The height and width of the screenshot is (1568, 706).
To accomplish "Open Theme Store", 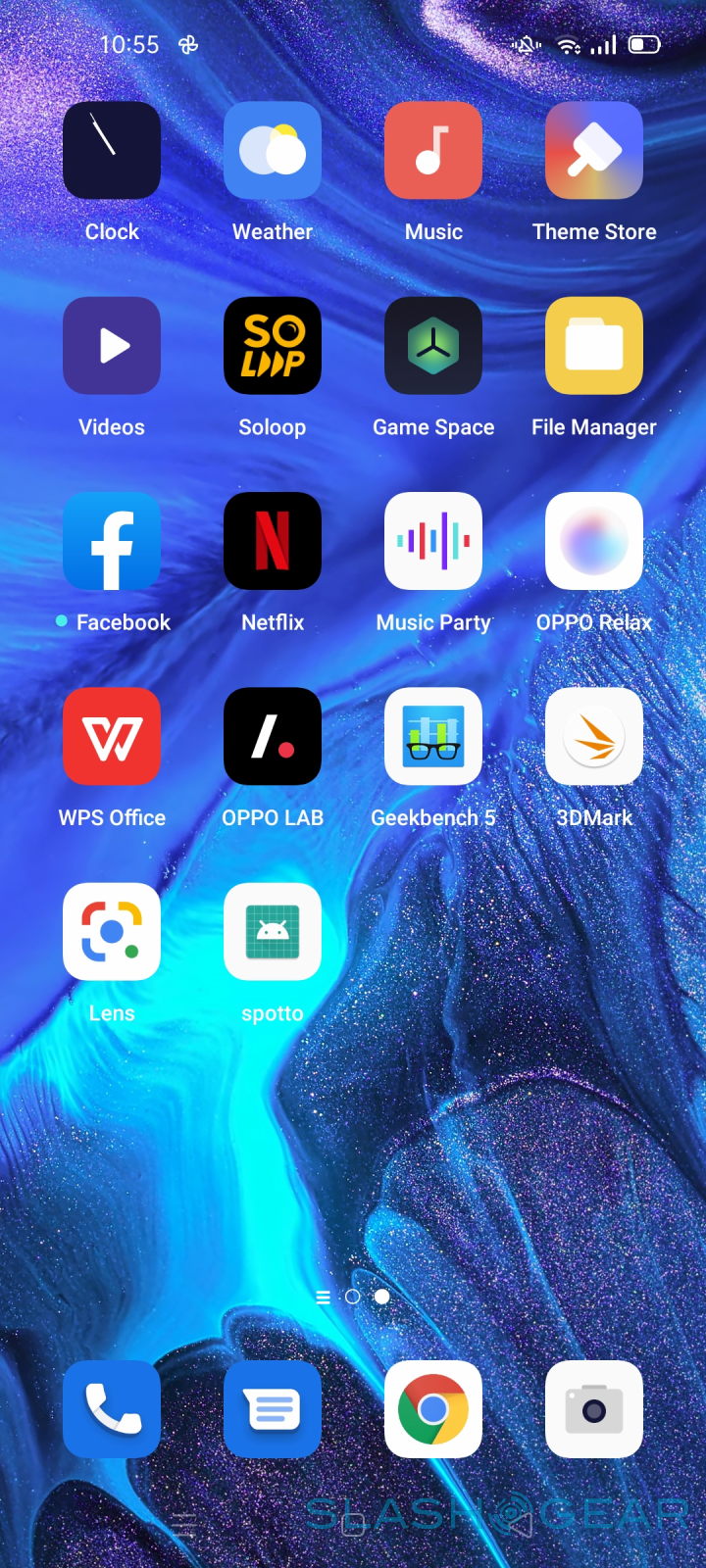I will click(594, 151).
